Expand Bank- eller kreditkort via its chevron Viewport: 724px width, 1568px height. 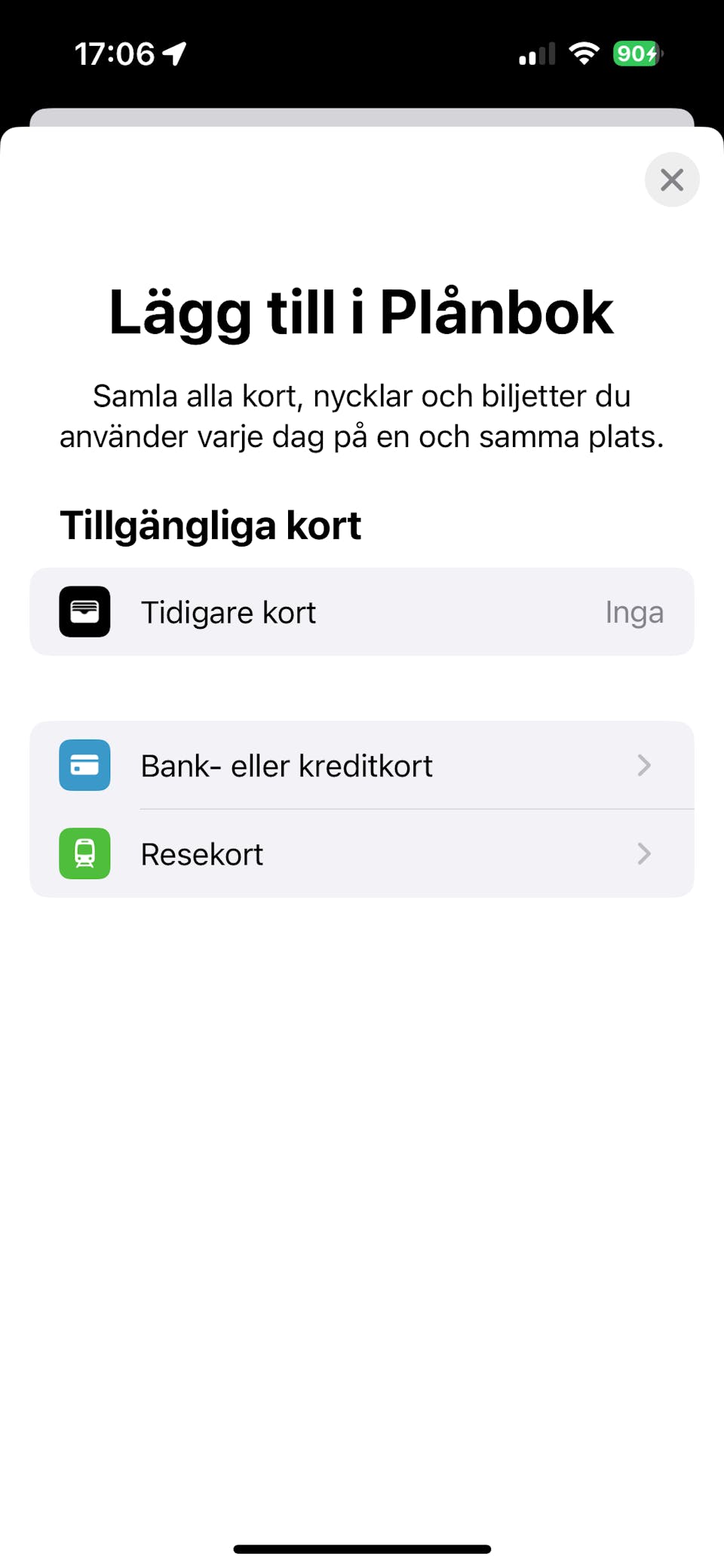click(644, 765)
